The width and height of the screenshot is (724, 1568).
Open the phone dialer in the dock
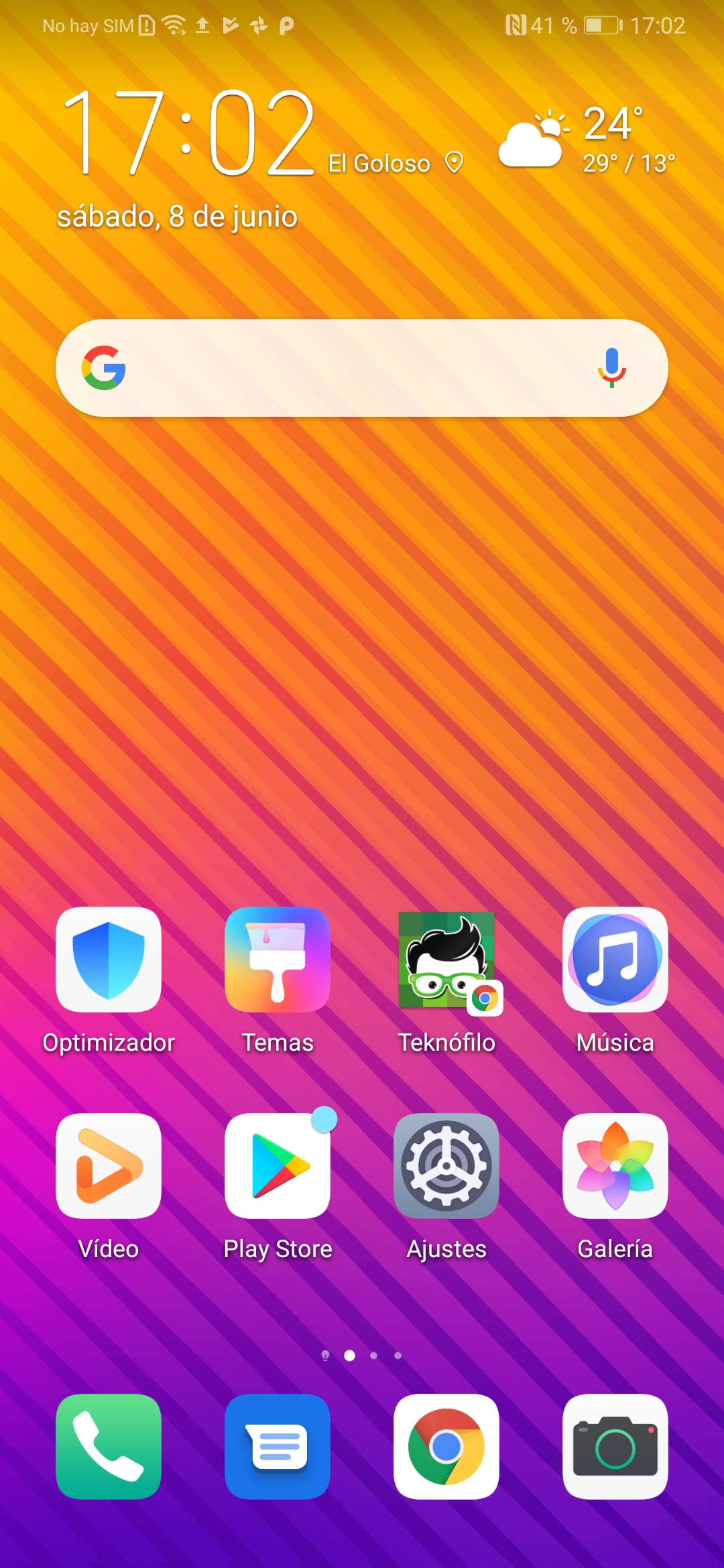[x=109, y=1447]
